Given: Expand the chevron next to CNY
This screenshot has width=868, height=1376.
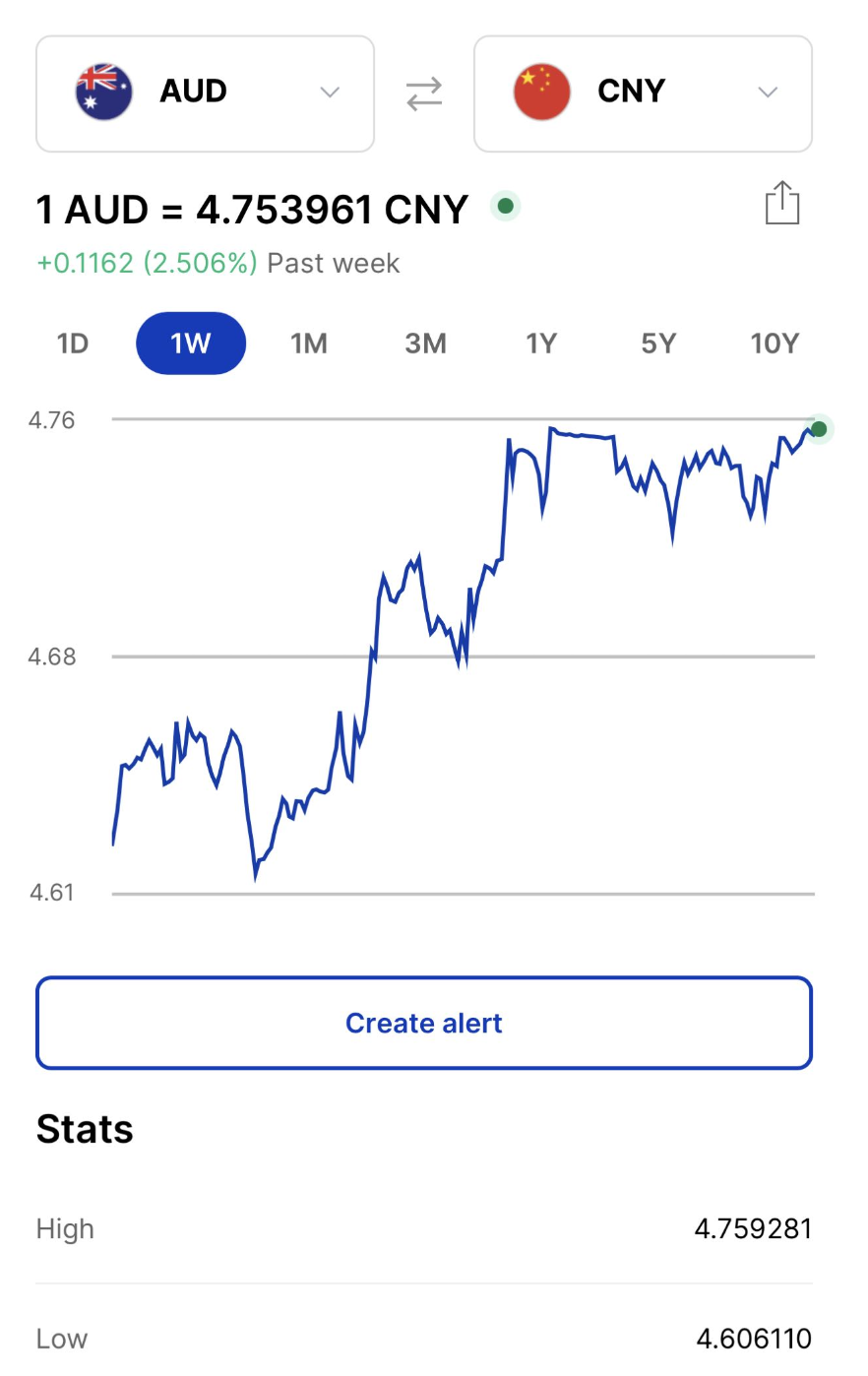Looking at the screenshot, I should [767, 93].
